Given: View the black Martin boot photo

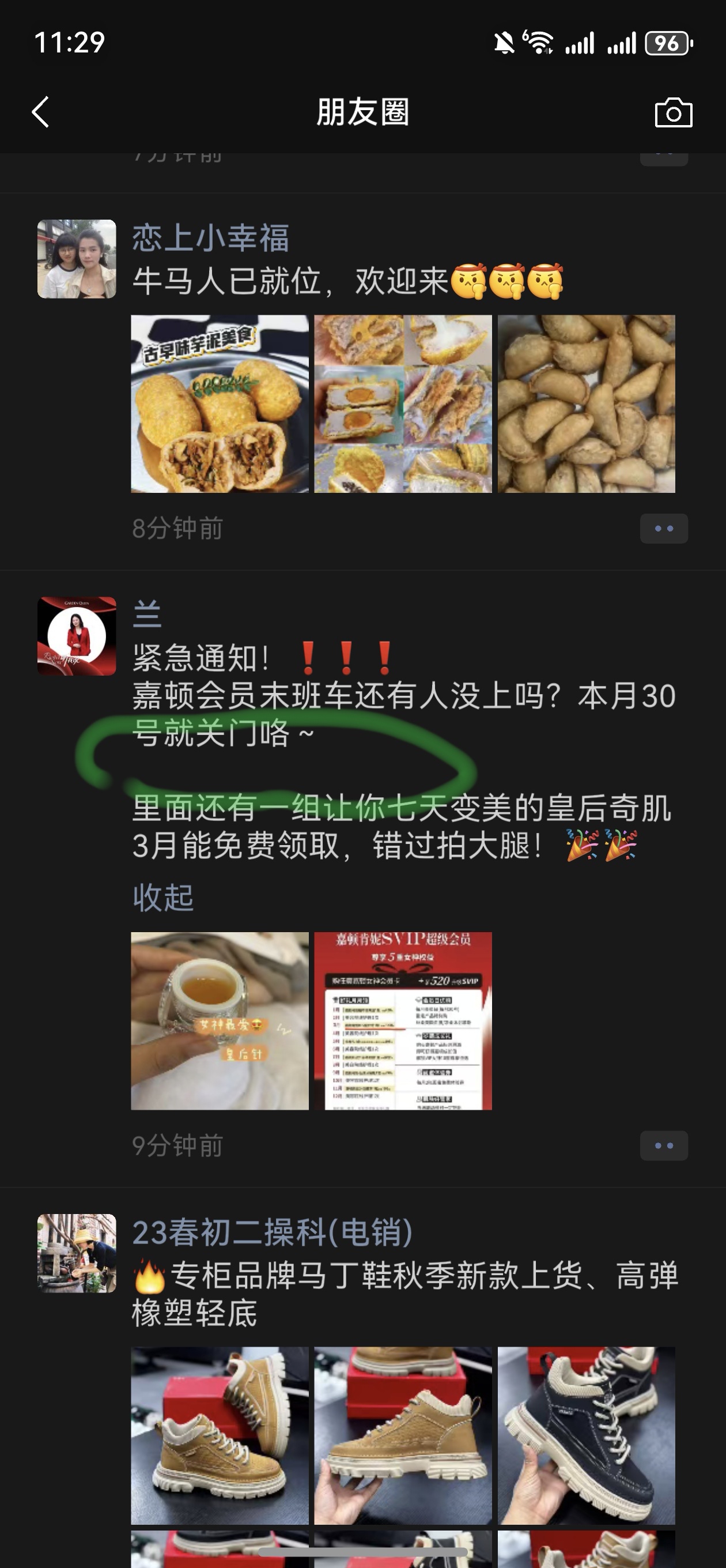Looking at the screenshot, I should pos(586,1435).
